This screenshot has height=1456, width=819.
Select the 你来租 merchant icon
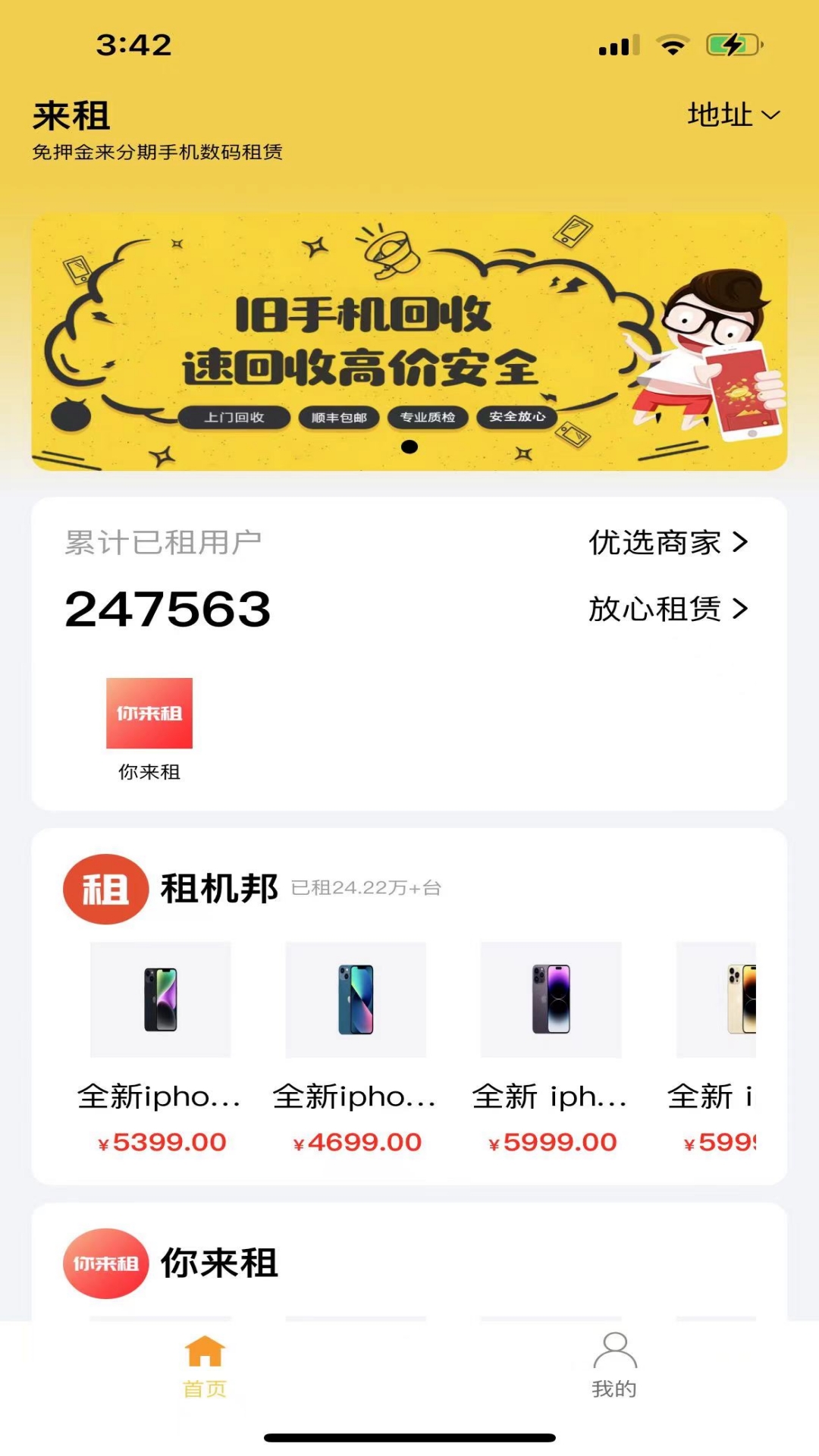(149, 728)
